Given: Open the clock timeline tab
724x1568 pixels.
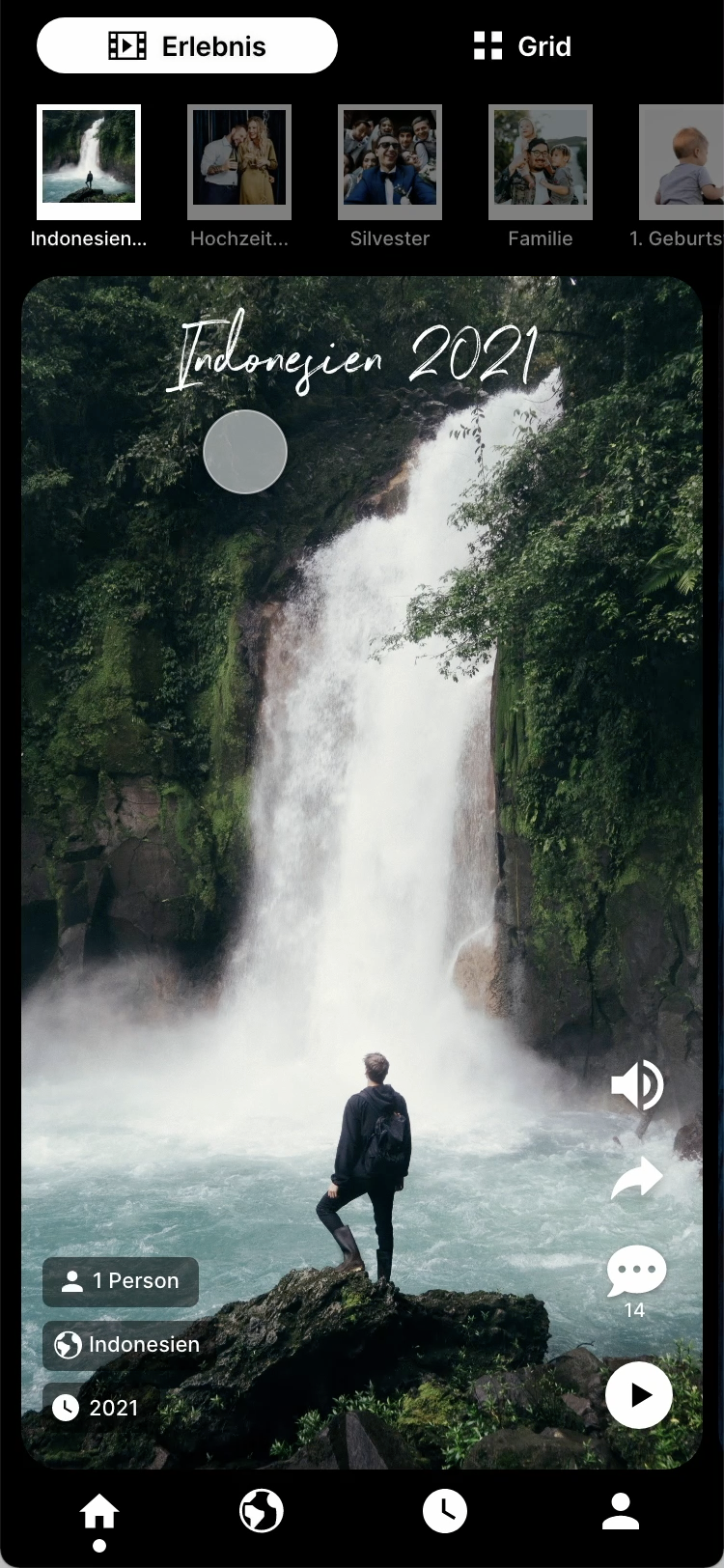Looking at the screenshot, I should (x=445, y=1511).
